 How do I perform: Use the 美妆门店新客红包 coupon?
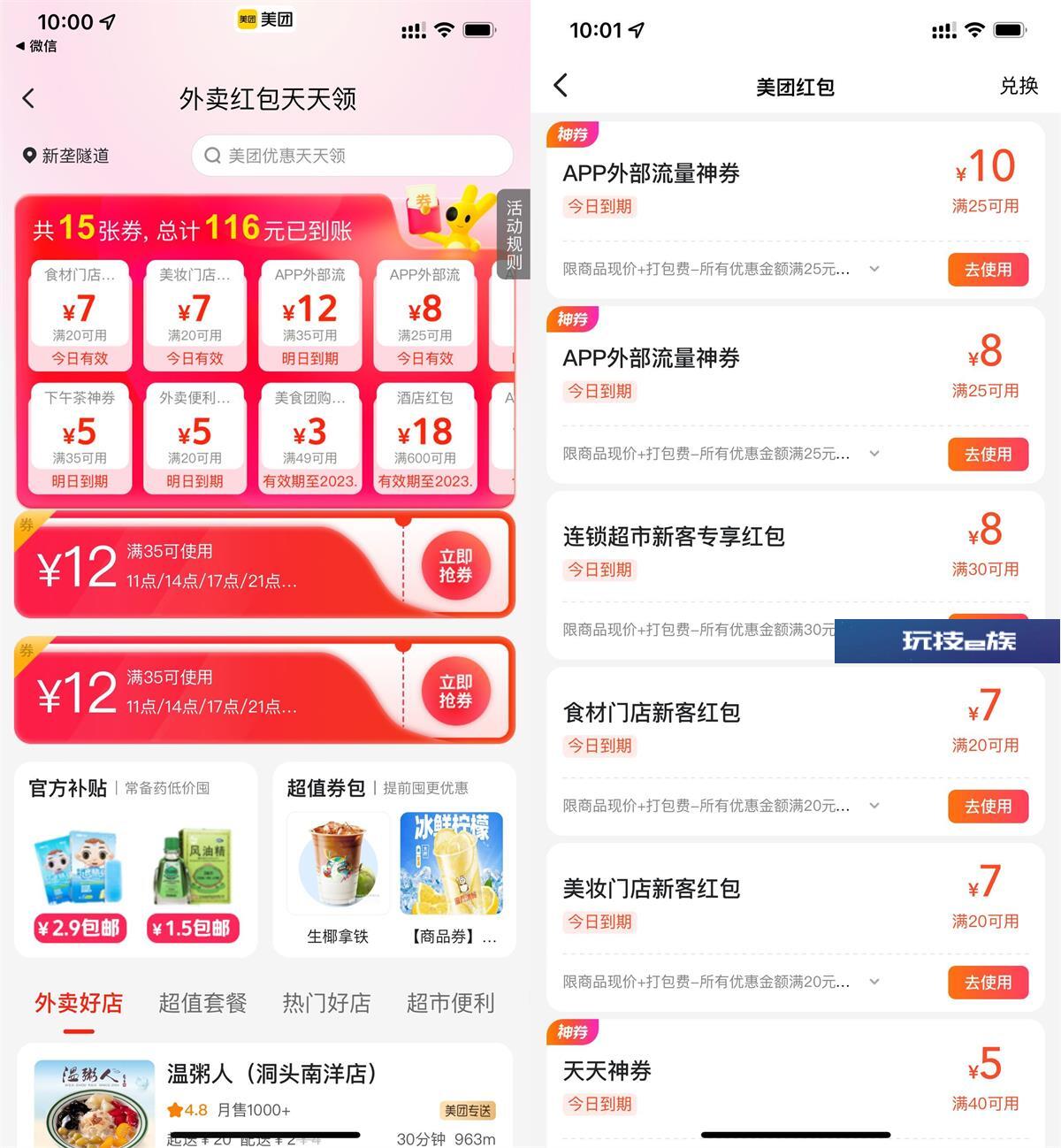[x=988, y=983]
